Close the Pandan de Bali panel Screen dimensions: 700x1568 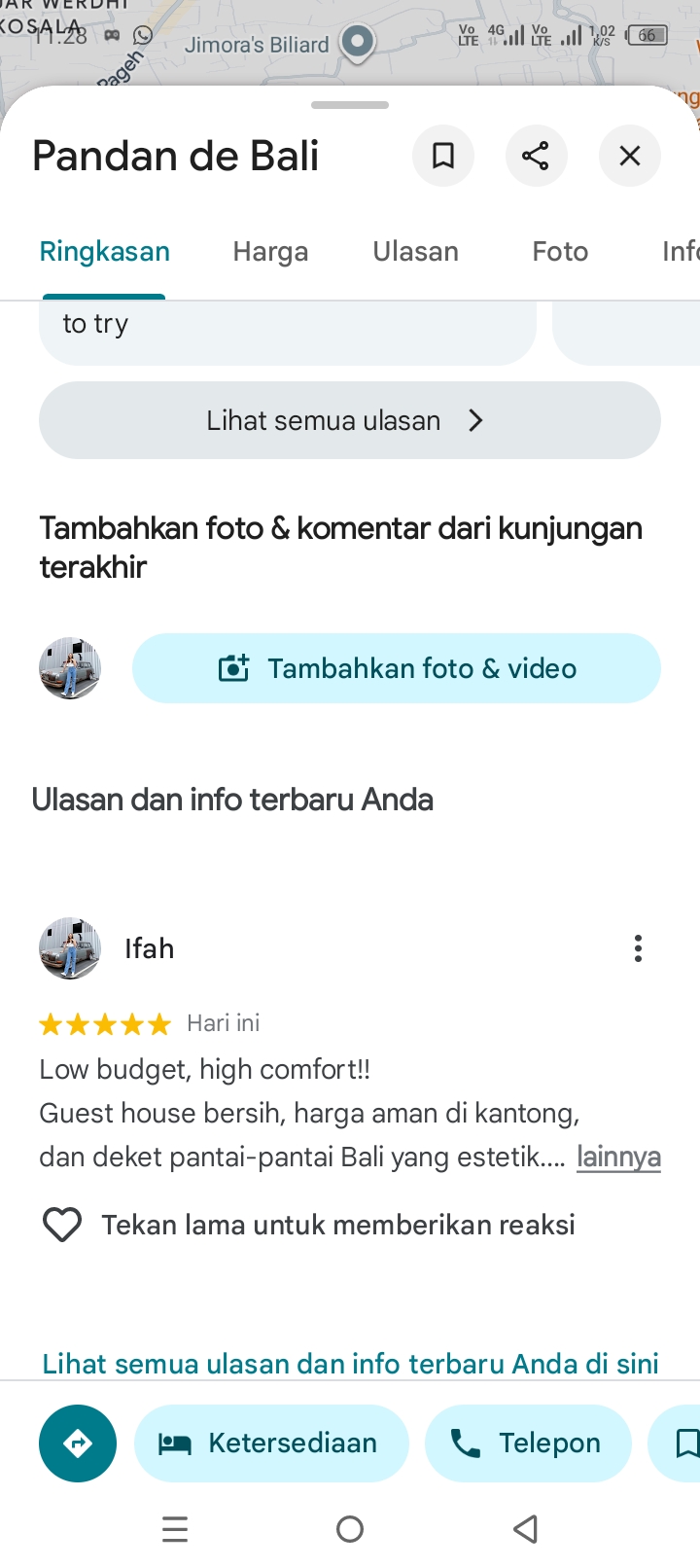(630, 156)
